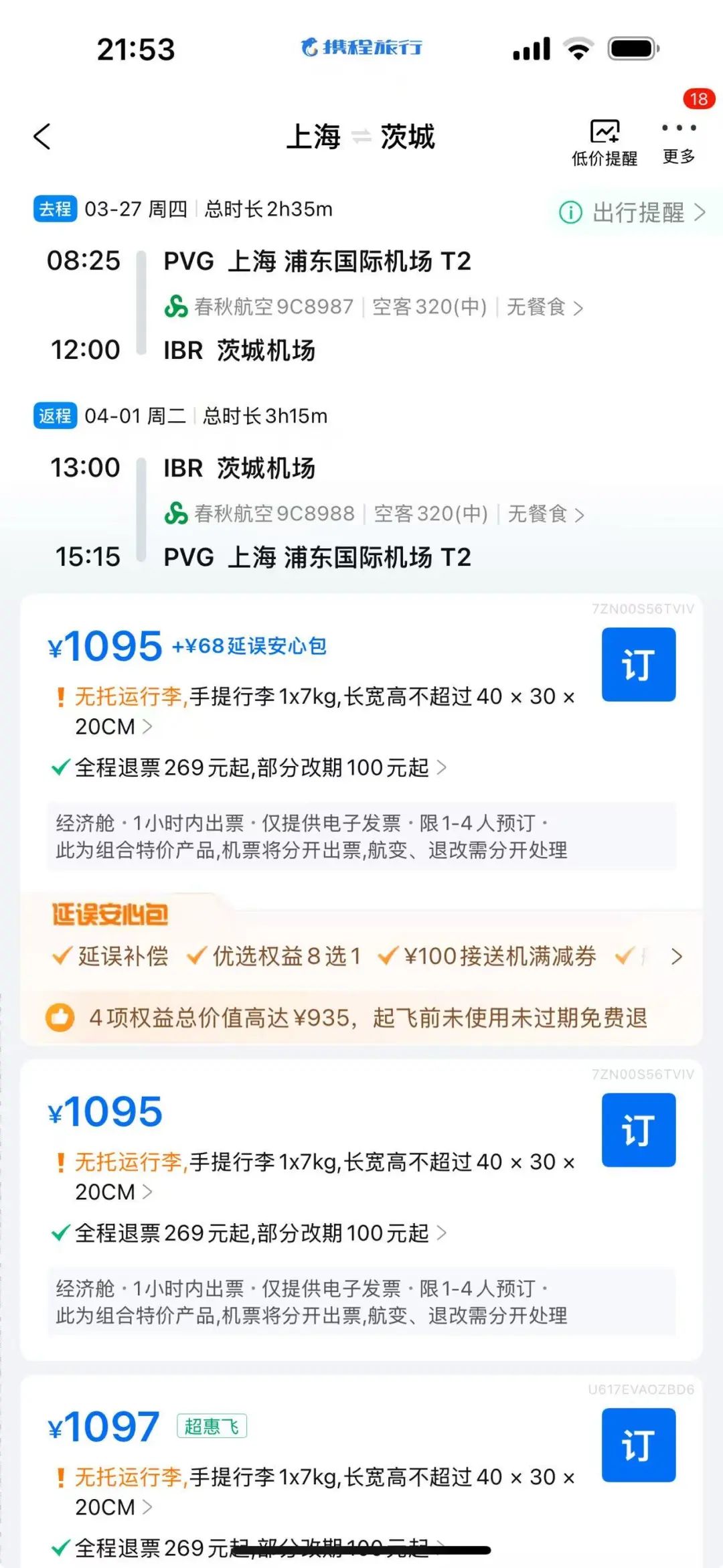Open 出行提醒 travel notice
The image size is (723, 1568).
[x=632, y=213]
